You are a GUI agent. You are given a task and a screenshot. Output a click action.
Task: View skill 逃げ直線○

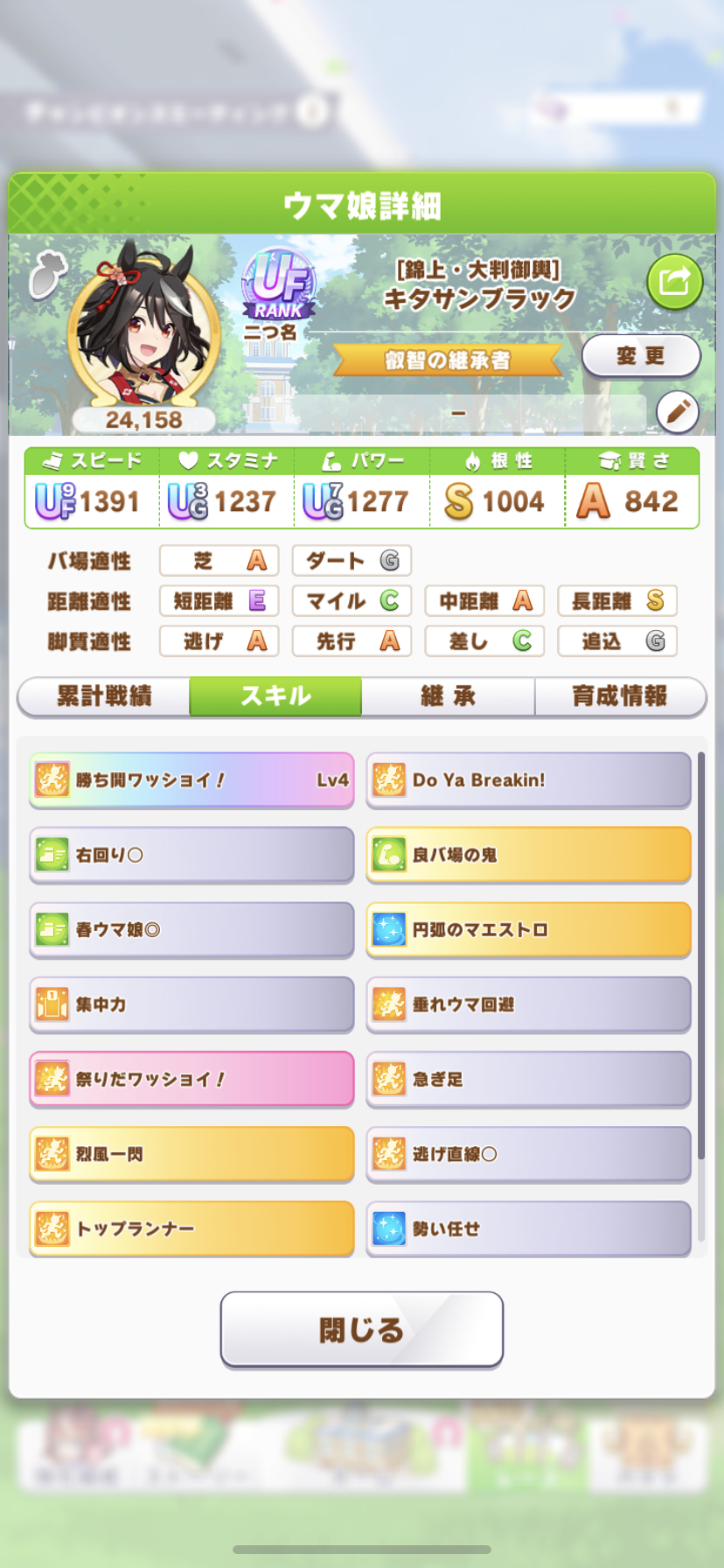point(528,1154)
